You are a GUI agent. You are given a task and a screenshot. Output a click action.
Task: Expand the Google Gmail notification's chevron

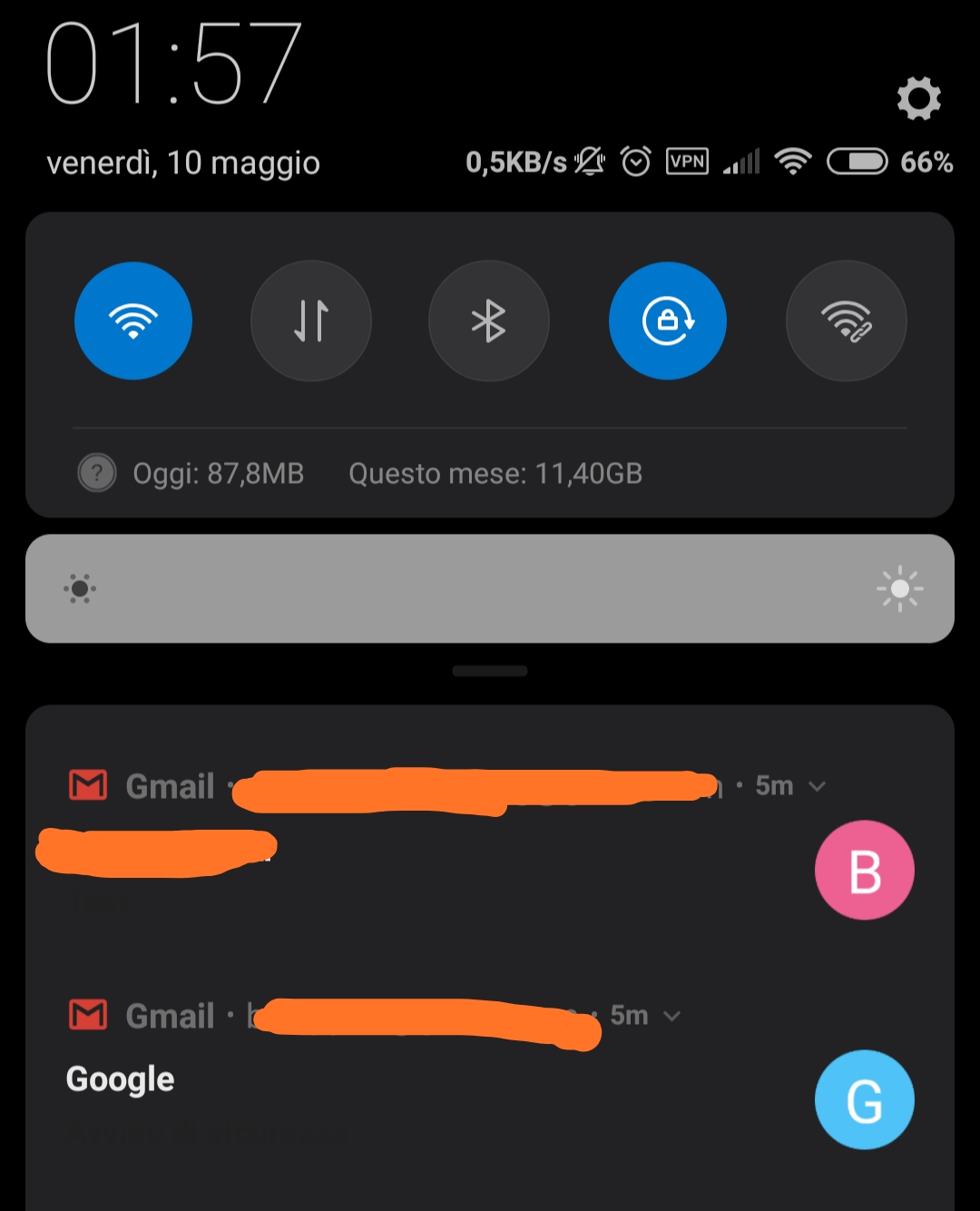pyautogui.click(x=671, y=1016)
